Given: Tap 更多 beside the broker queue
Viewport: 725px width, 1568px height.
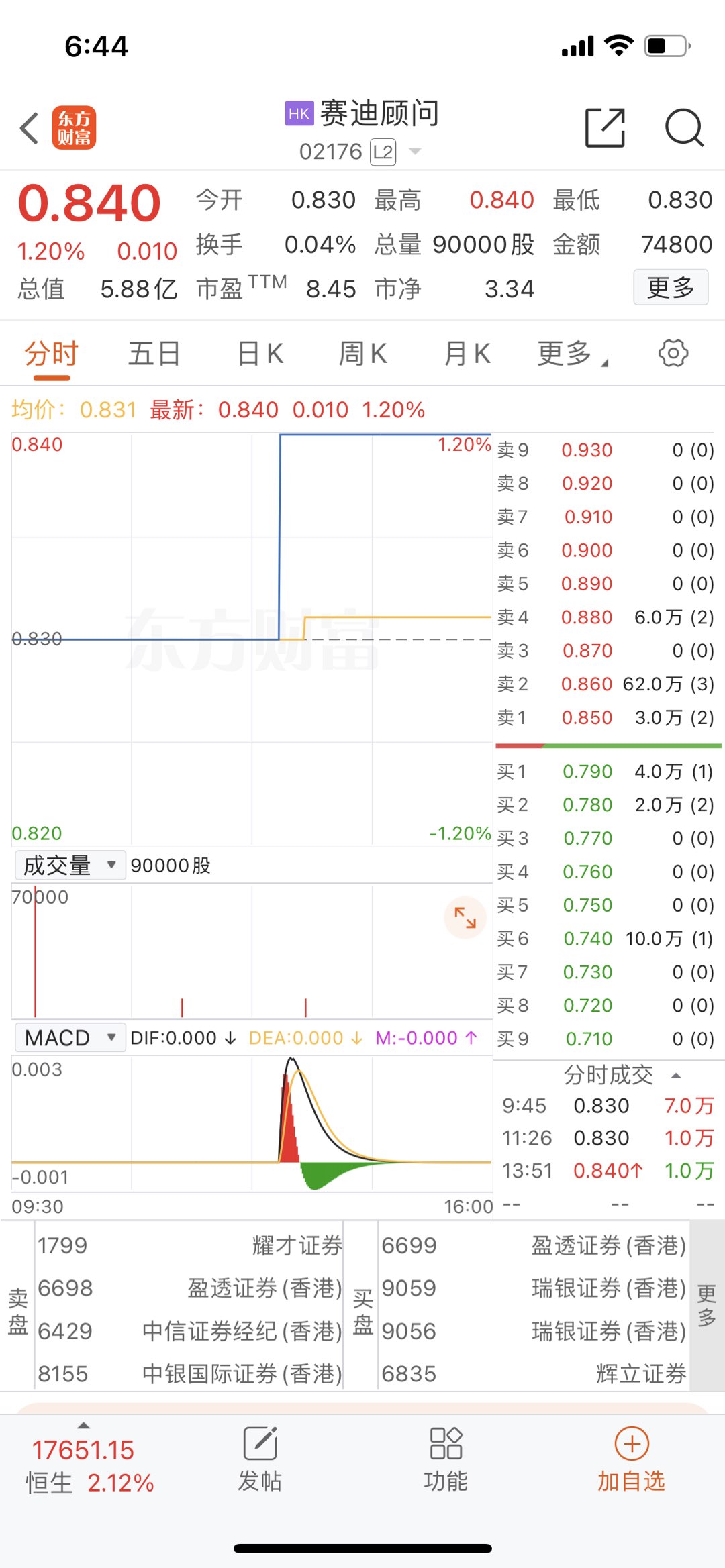Looking at the screenshot, I should pos(707,1306).
